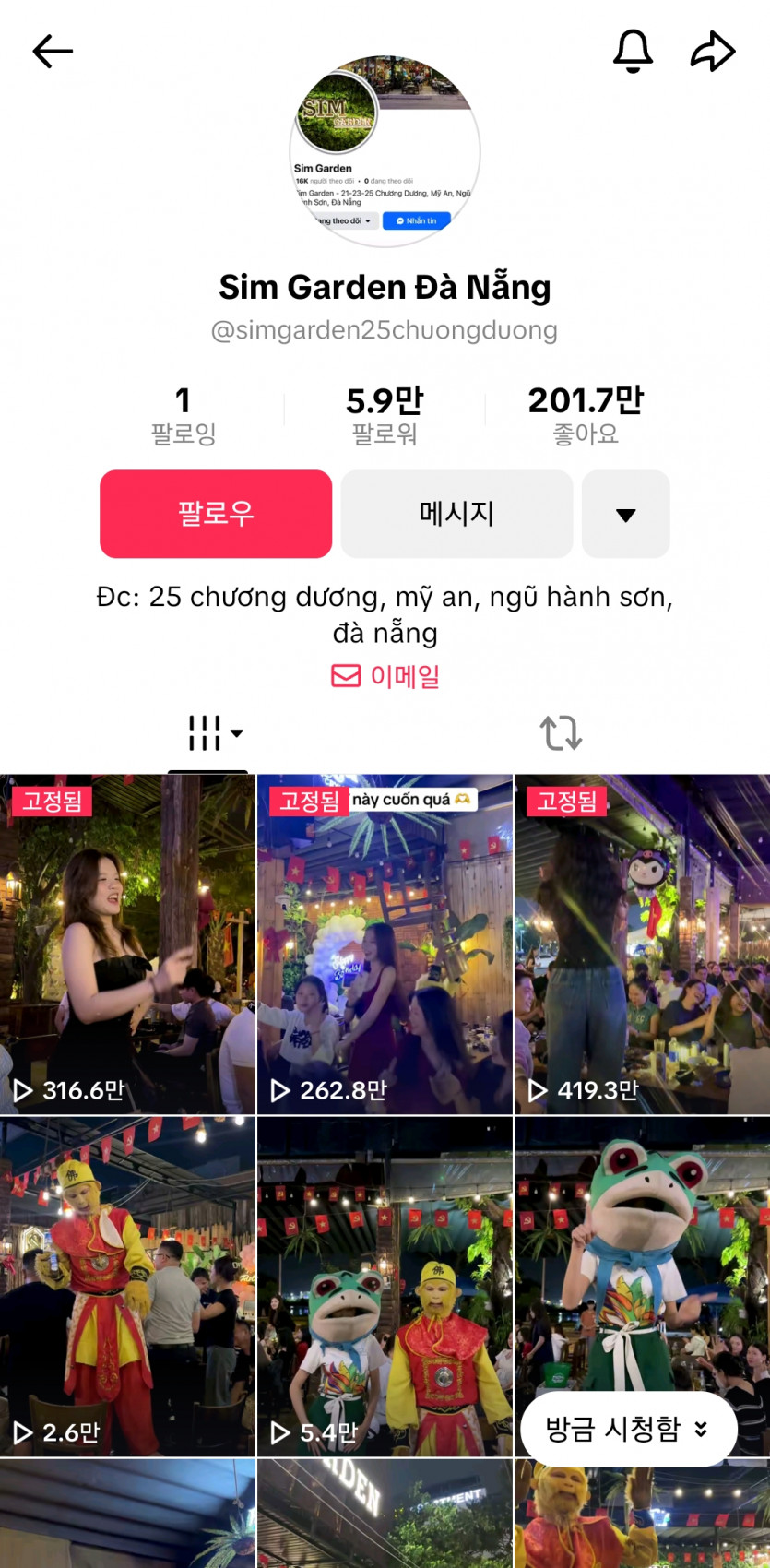Follow Sim Garden Đà Nẵng
Screen dimensions: 770x1568
[x=216, y=514]
